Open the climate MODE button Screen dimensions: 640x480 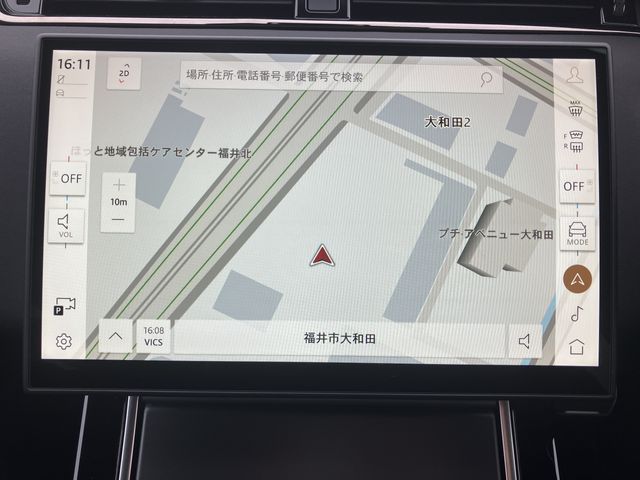tap(576, 234)
